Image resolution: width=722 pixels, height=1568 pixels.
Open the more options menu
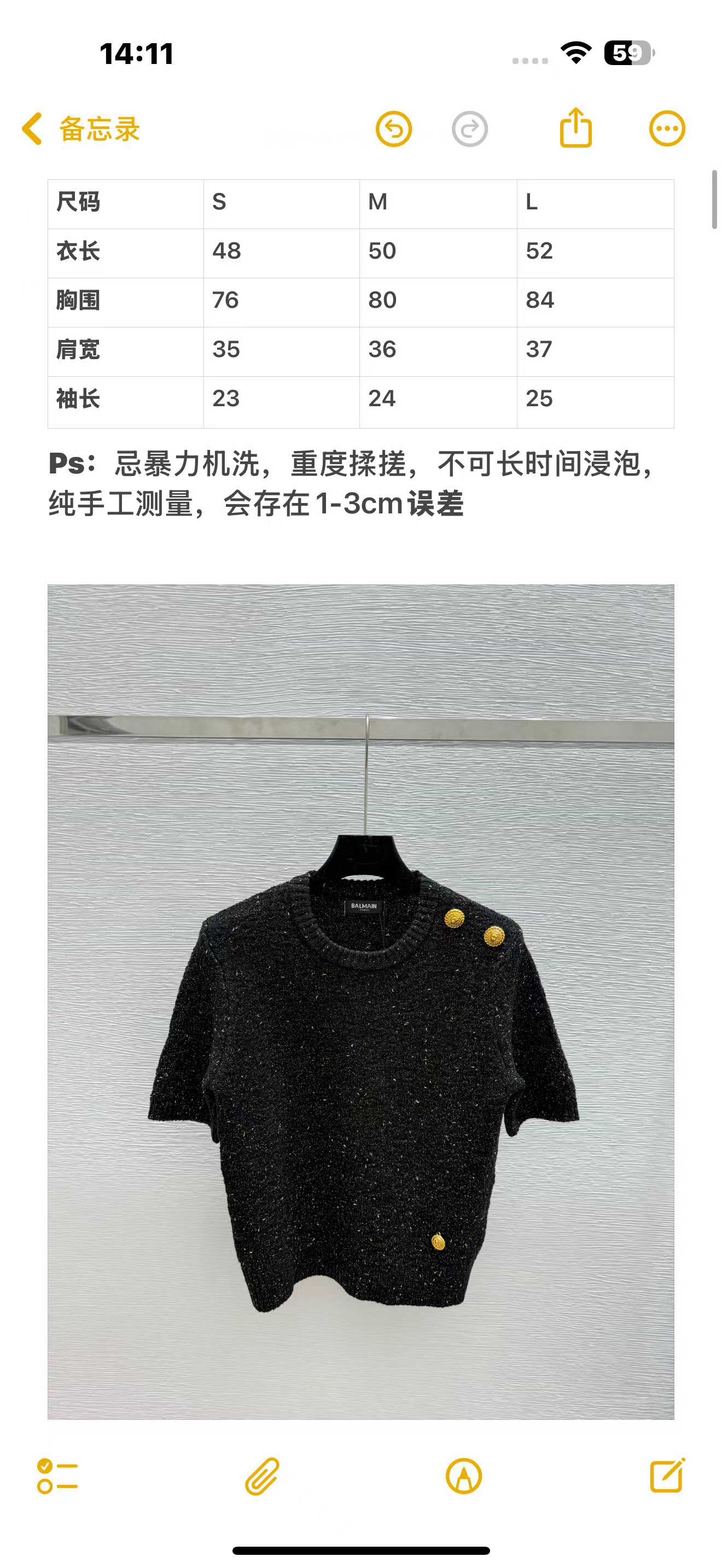pyautogui.click(x=667, y=129)
